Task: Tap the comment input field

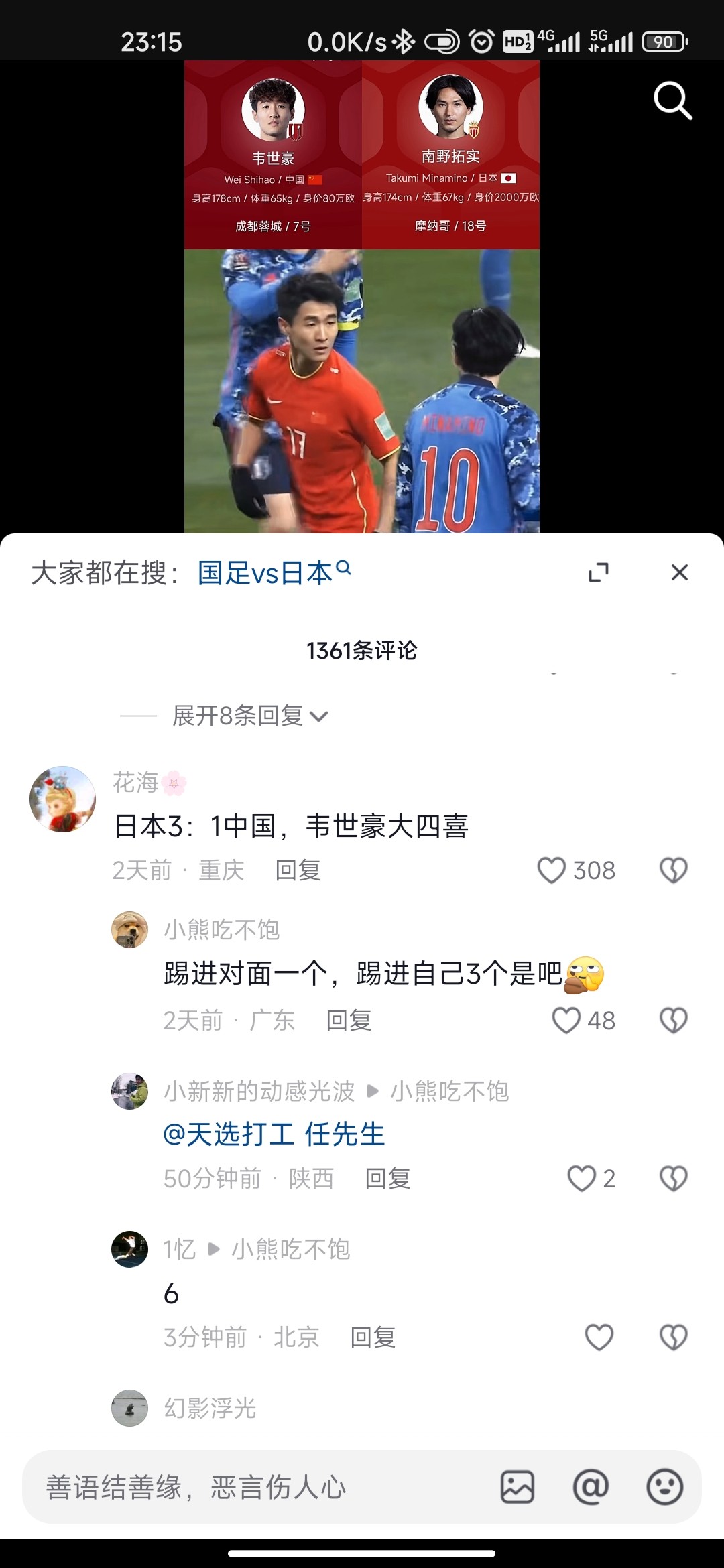Action: click(x=255, y=1488)
